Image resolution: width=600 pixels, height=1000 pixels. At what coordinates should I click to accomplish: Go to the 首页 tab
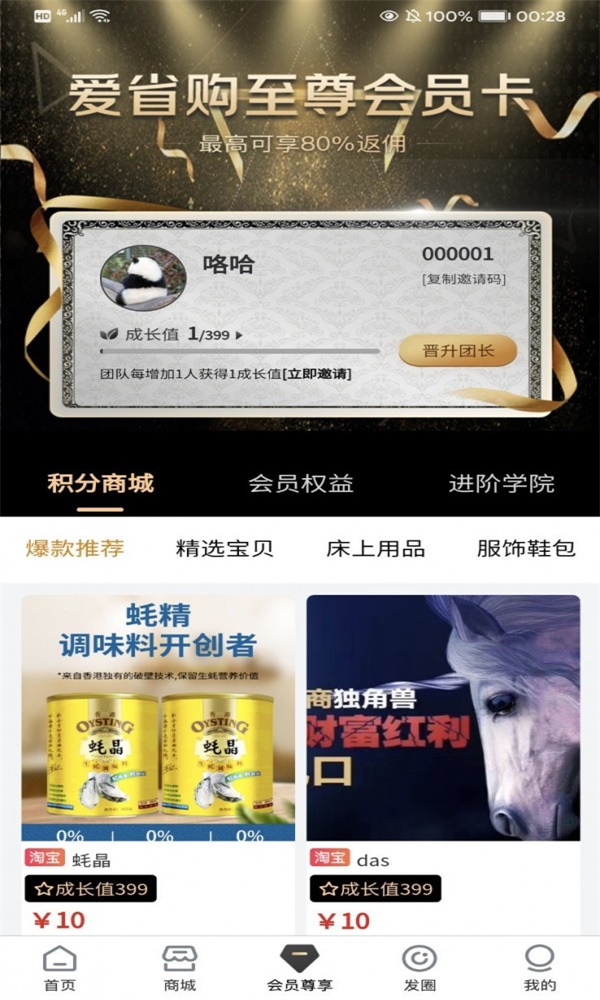click(59, 968)
